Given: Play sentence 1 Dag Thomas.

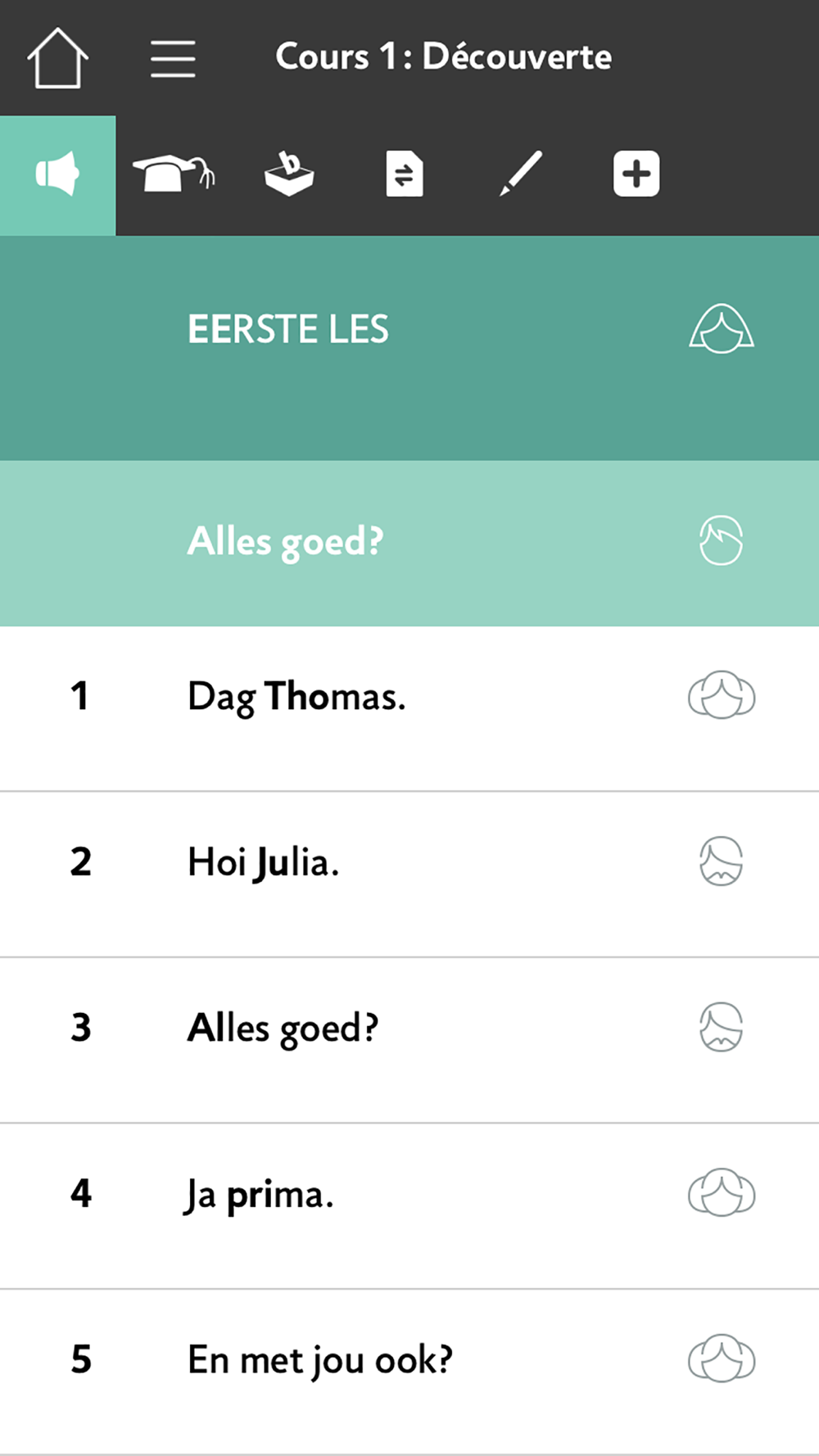Looking at the screenshot, I should pos(409,709).
